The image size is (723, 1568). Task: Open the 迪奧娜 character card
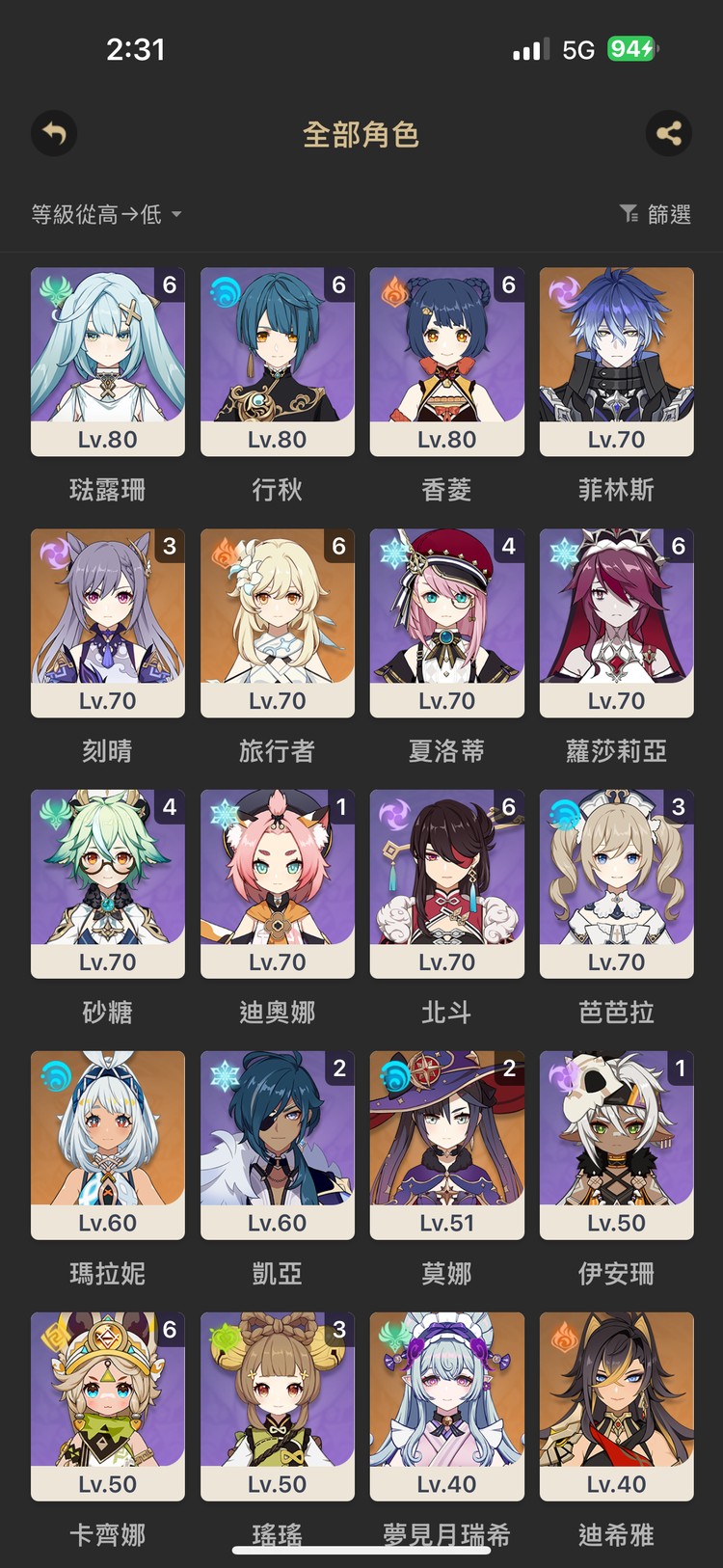coord(278,884)
